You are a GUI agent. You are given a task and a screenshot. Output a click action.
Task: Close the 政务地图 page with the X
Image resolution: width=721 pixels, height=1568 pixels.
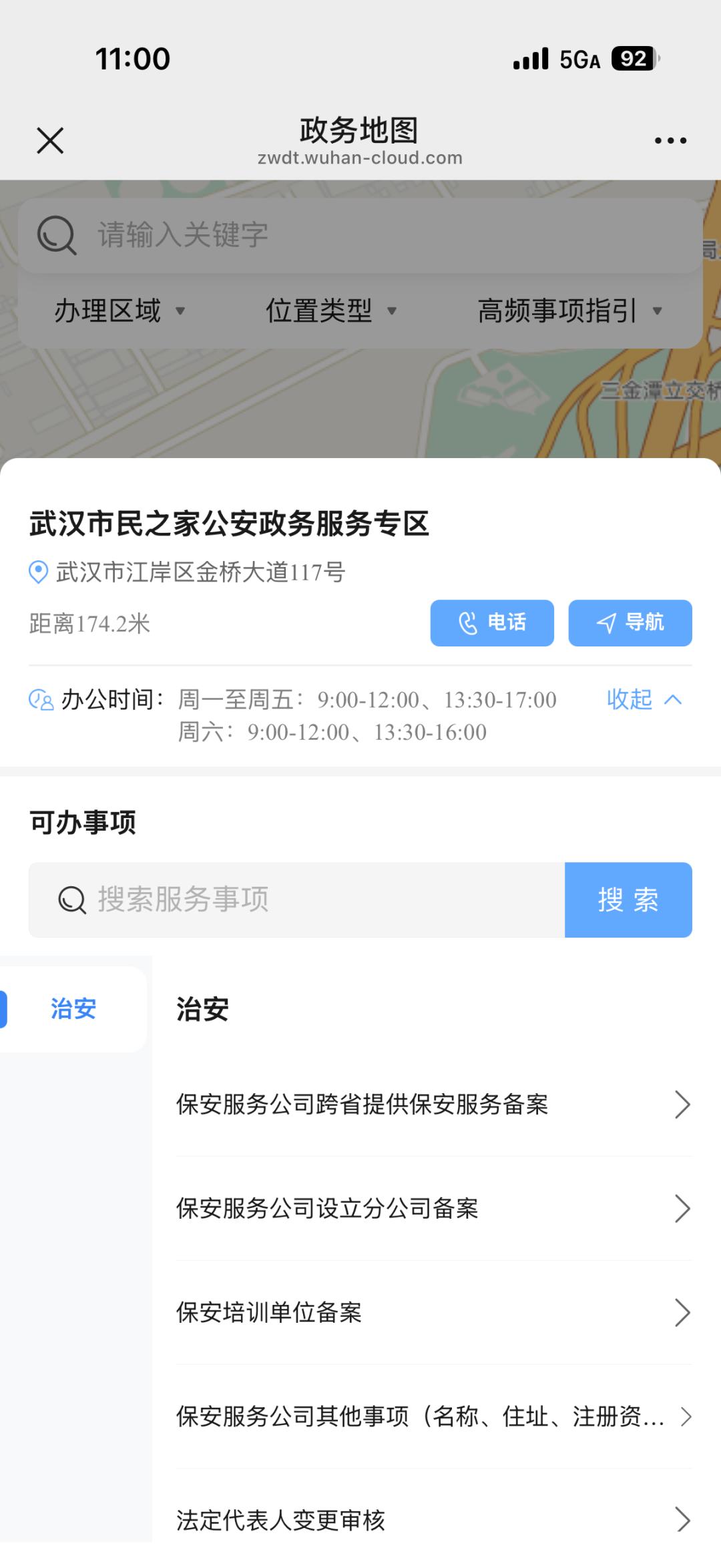click(49, 140)
